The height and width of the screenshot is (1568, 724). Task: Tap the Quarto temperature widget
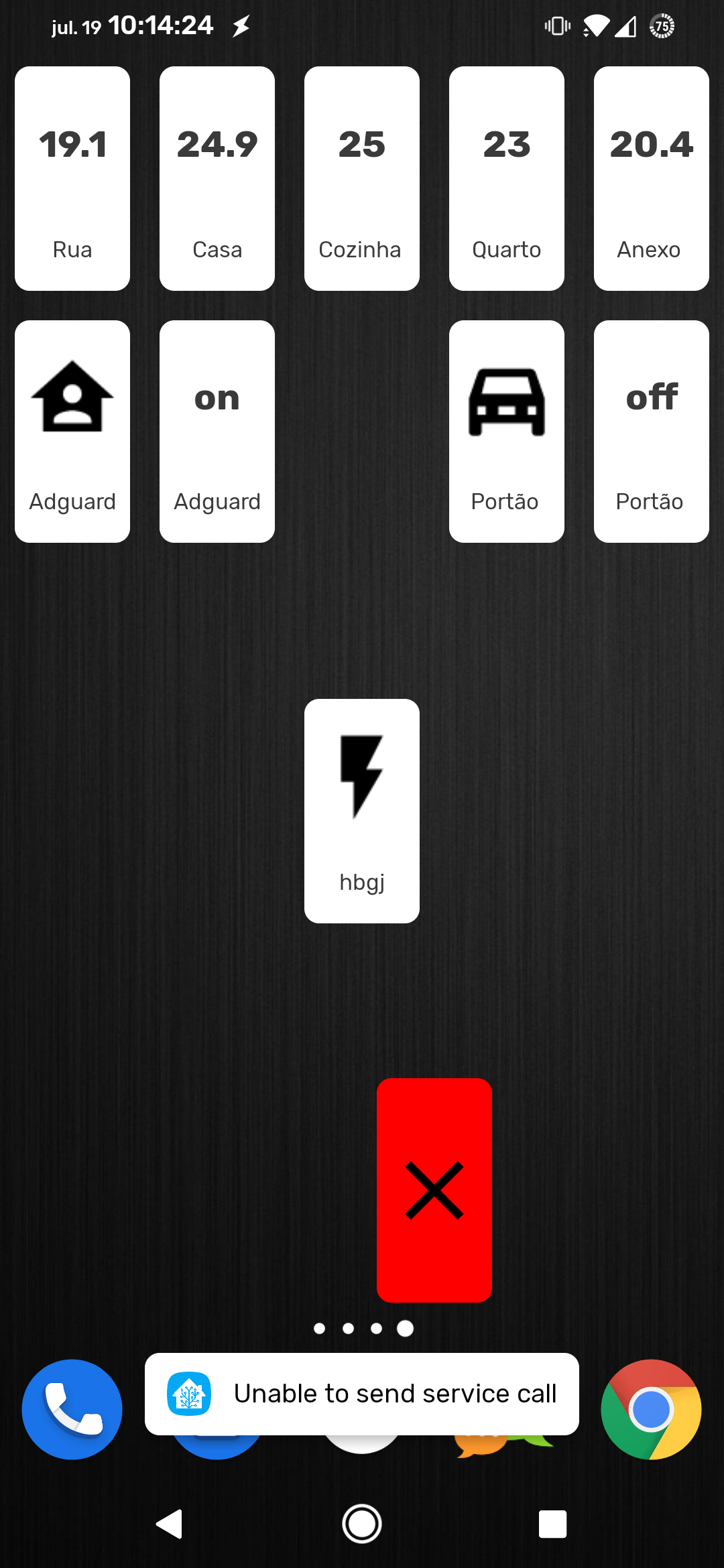[x=507, y=178]
